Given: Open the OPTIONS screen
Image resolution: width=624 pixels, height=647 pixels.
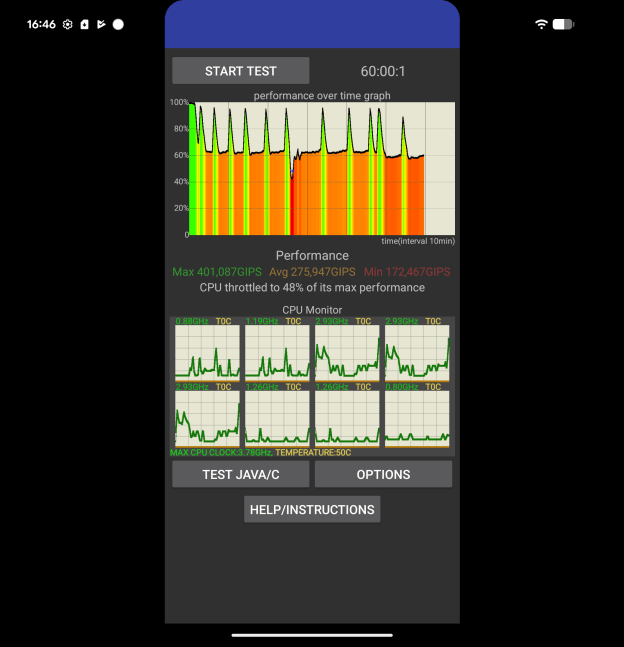Looking at the screenshot, I should pyautogui.click(x=383, y=474).
